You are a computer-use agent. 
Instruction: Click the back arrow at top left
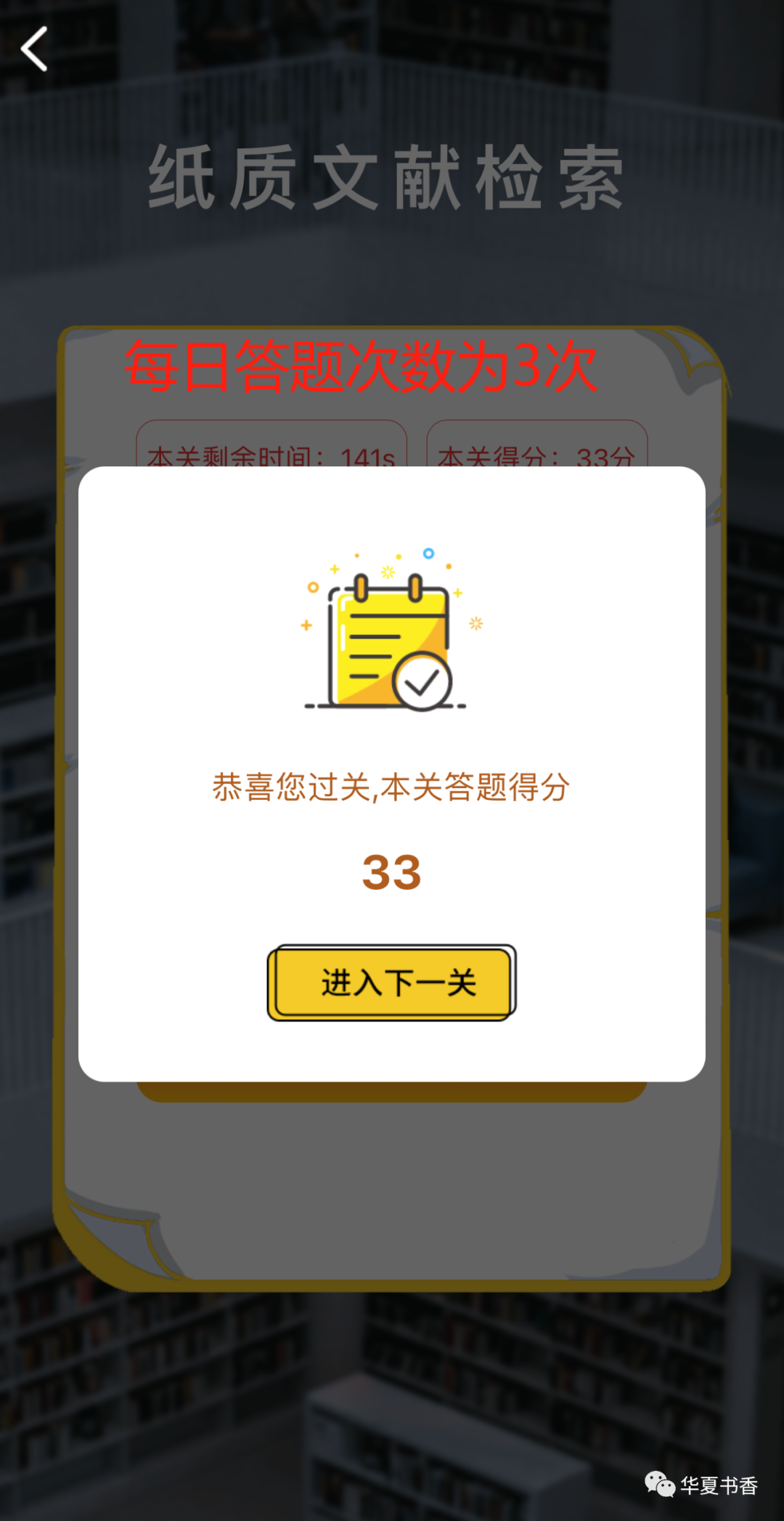coord(34,48)
